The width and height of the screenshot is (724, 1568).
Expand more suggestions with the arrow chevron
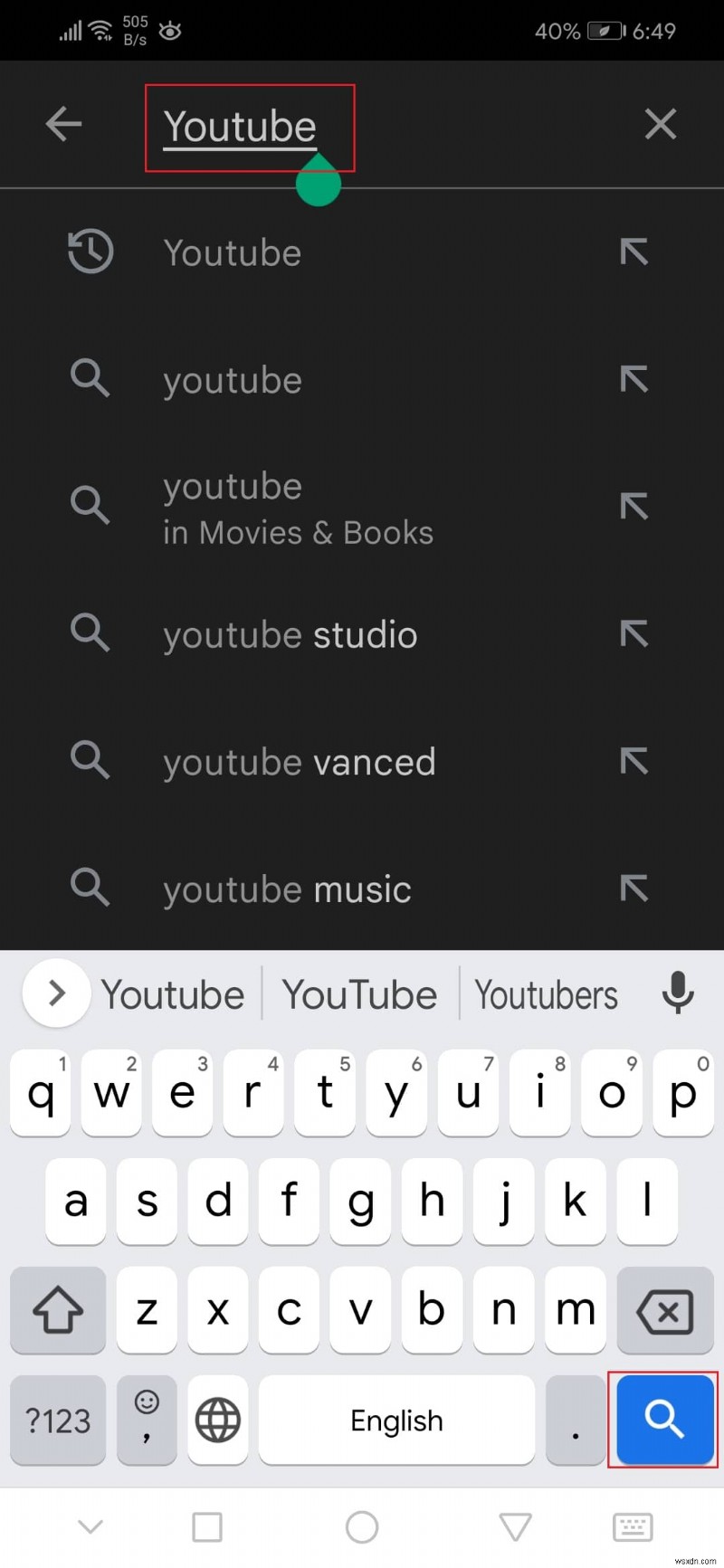click(55, 993)
